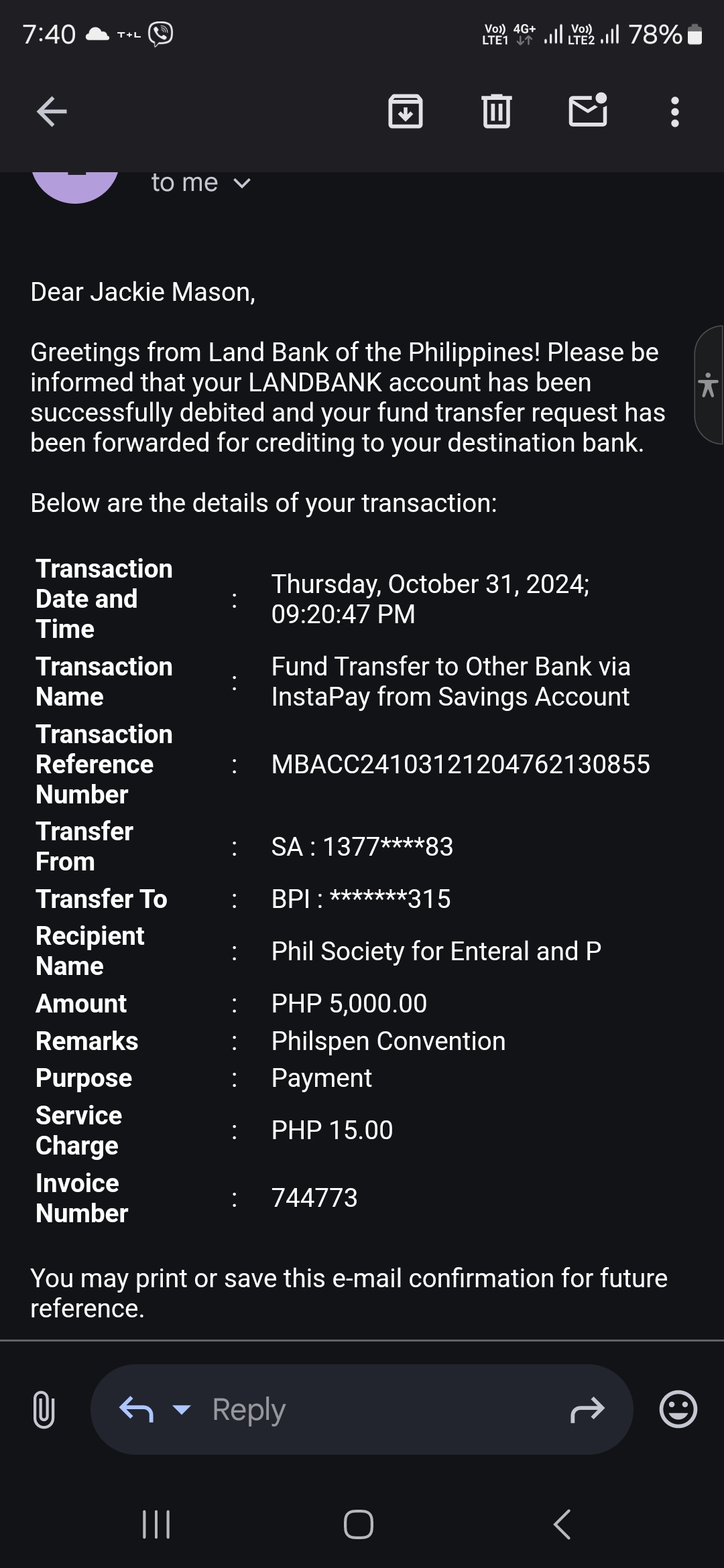Delete this email
The image size is (724, 1568).
pyautogui.click(x=497, y=111)
